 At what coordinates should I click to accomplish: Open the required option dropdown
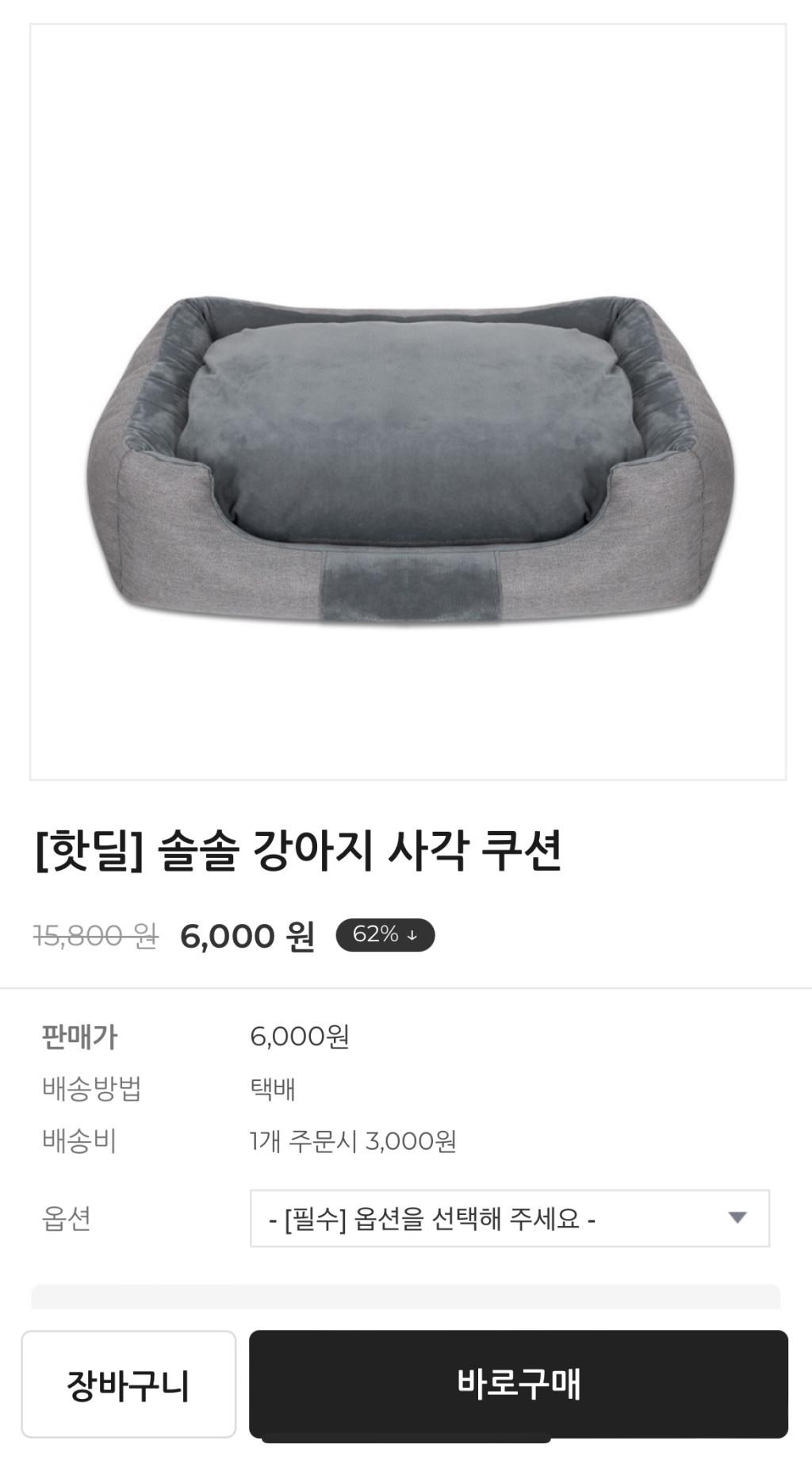click(509, 1217)
